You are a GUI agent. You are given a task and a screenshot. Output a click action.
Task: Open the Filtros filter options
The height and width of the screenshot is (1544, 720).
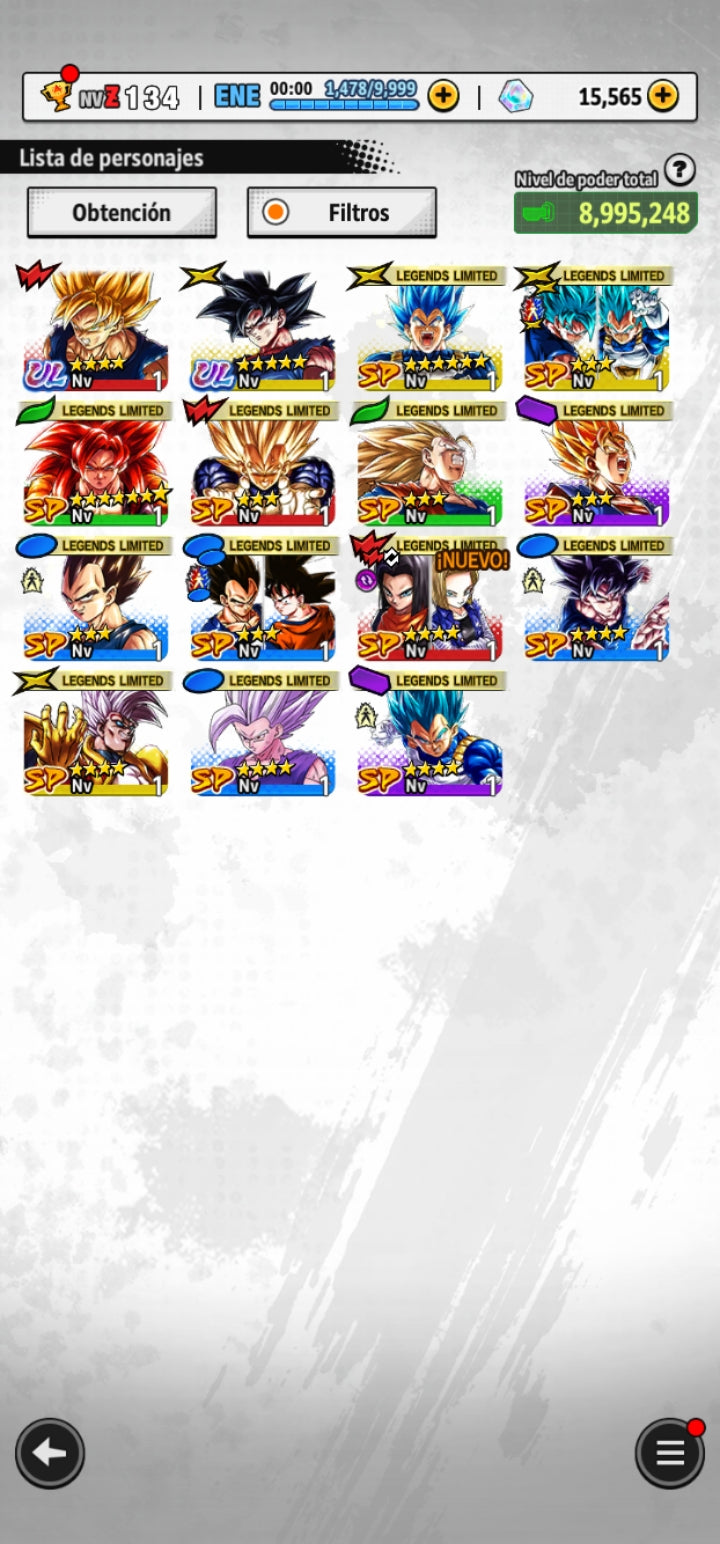341,213
